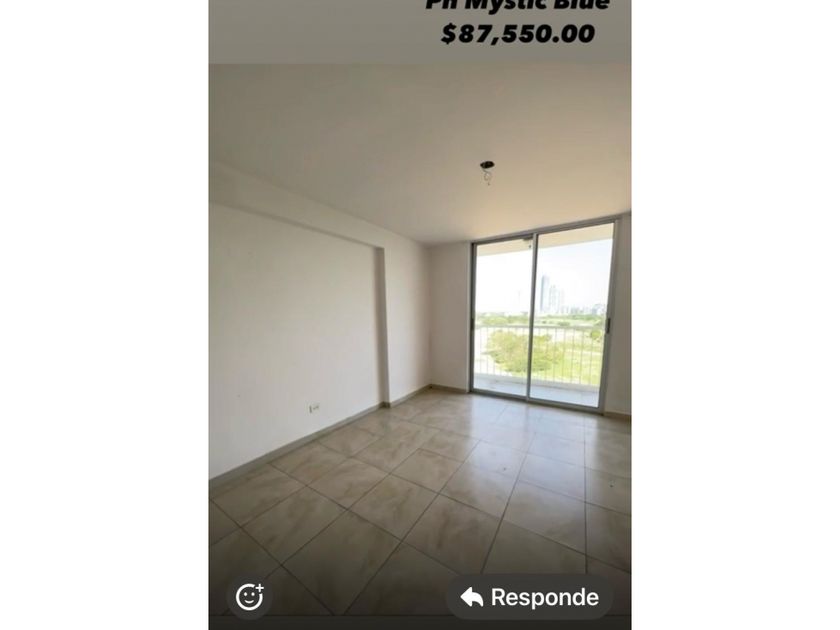This screenshot has height=630, width=840.
Task: Tap the Responde reply button
Action: tap(530, 597)
